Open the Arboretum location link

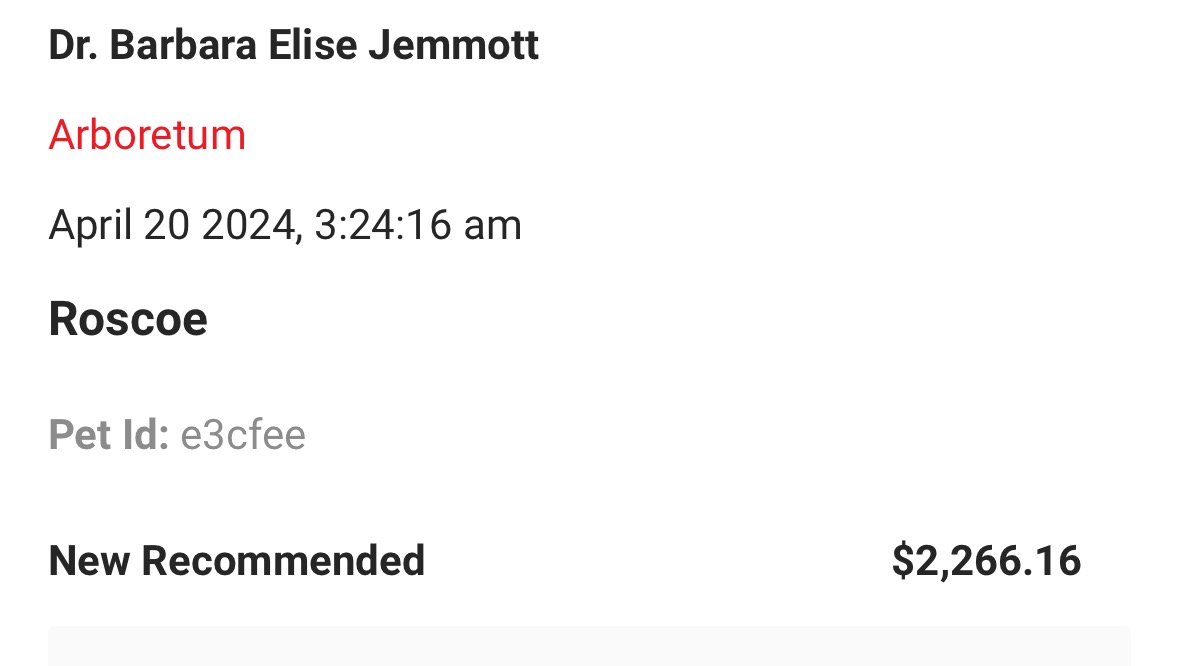pos(147,135)
